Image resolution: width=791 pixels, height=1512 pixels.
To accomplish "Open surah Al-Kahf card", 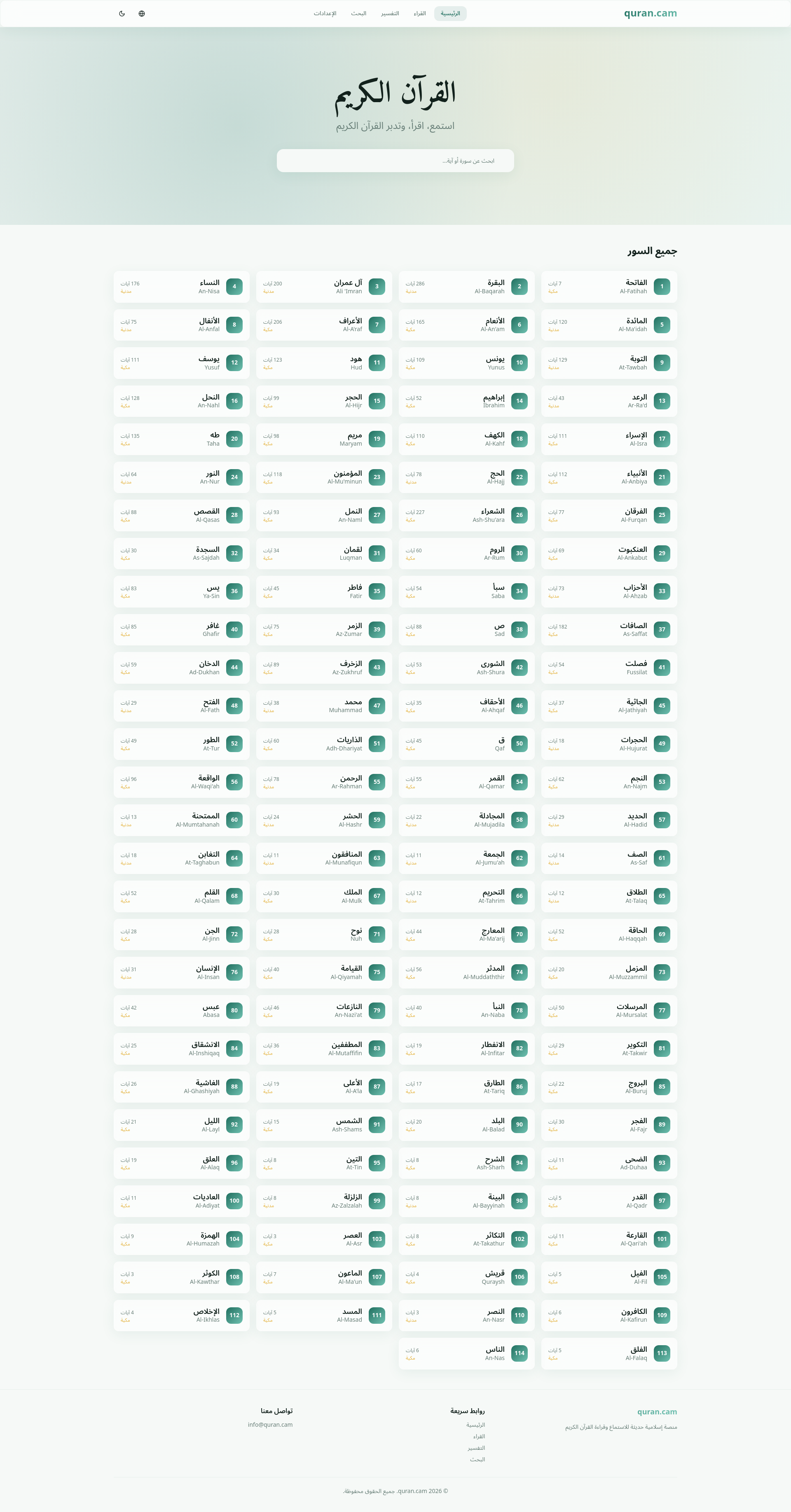I will point(466,439).
